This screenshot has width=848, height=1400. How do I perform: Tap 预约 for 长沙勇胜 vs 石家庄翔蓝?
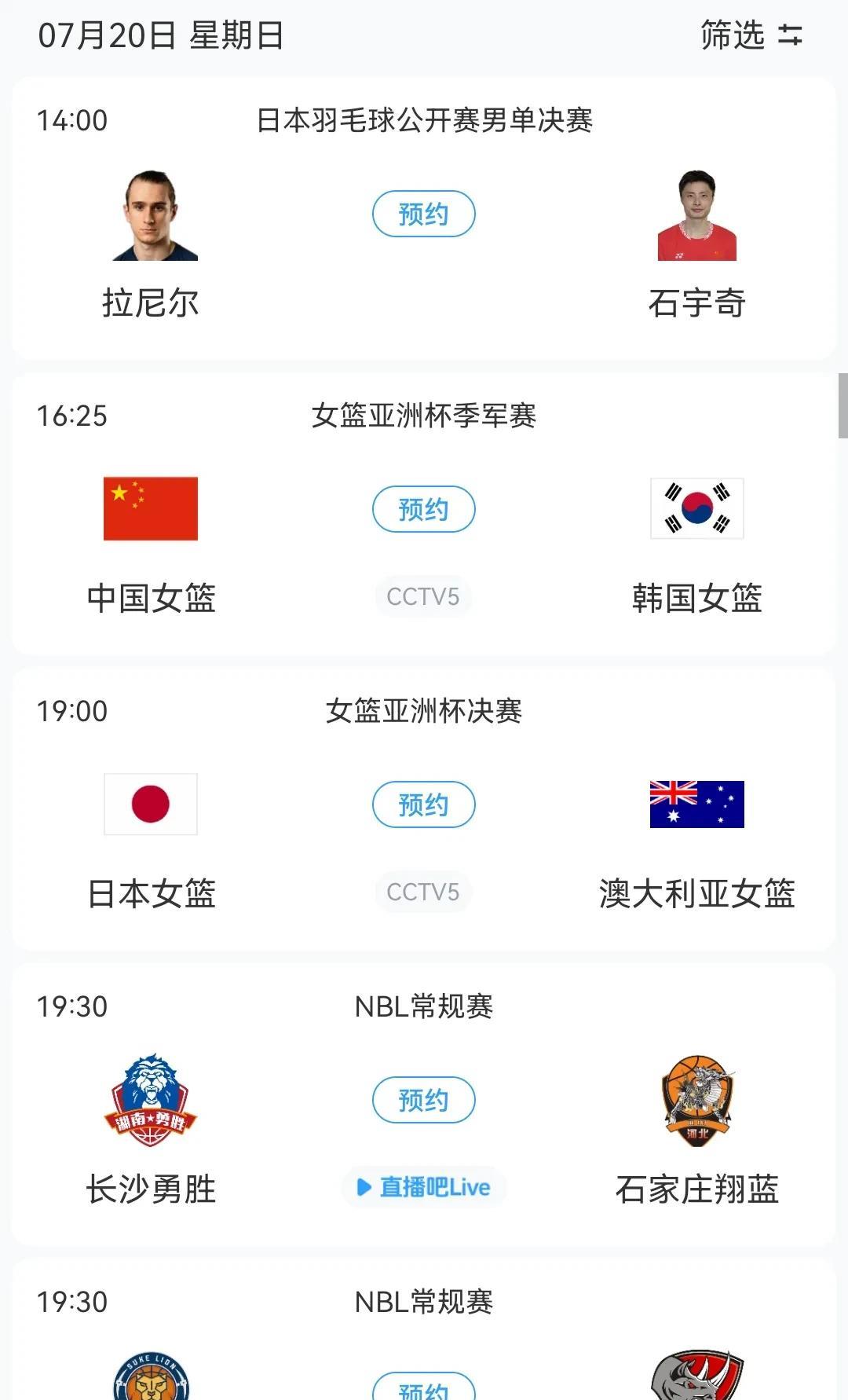423,1100
